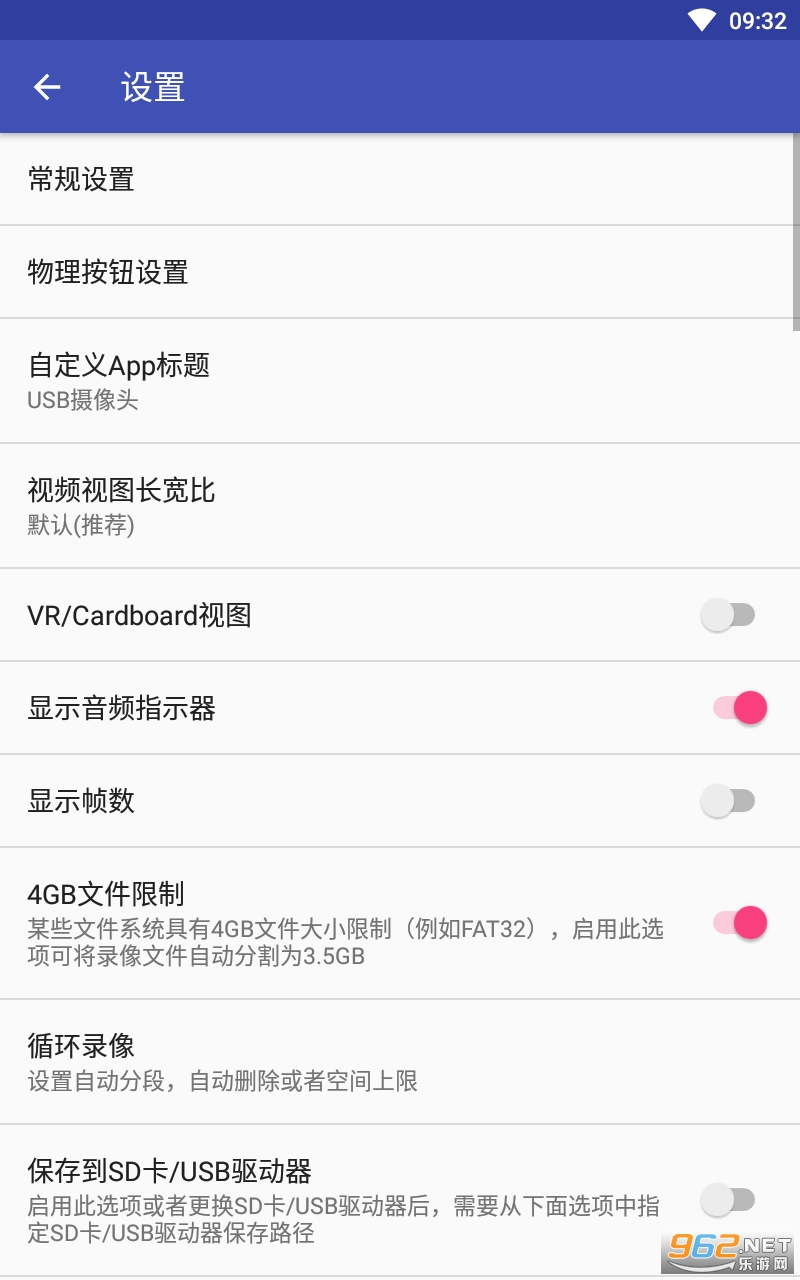Open 常规设置
Viewport: 800px width, 1280px height.
coord(400,179)
